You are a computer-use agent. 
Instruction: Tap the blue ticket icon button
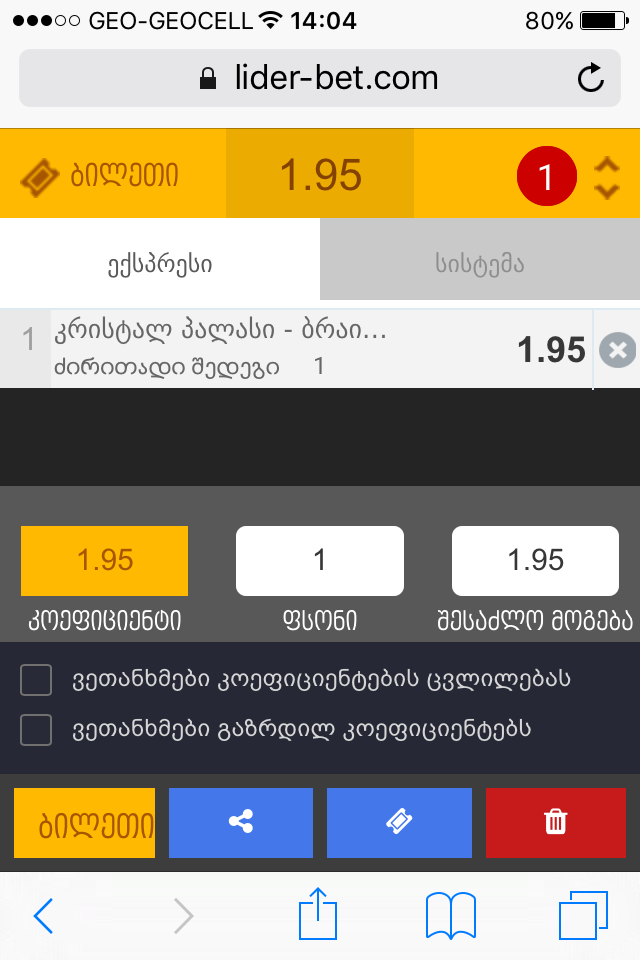pyautogui.click(x=399, y=823)
